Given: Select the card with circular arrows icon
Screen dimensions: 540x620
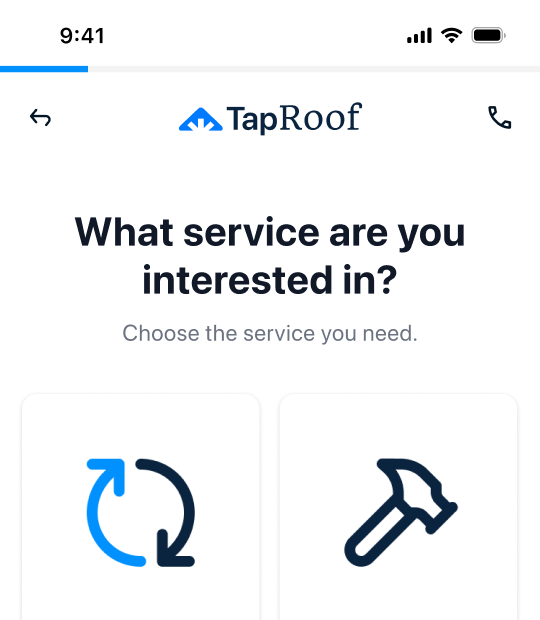Looking at the screenshot, I should click(x=141, y=507).
